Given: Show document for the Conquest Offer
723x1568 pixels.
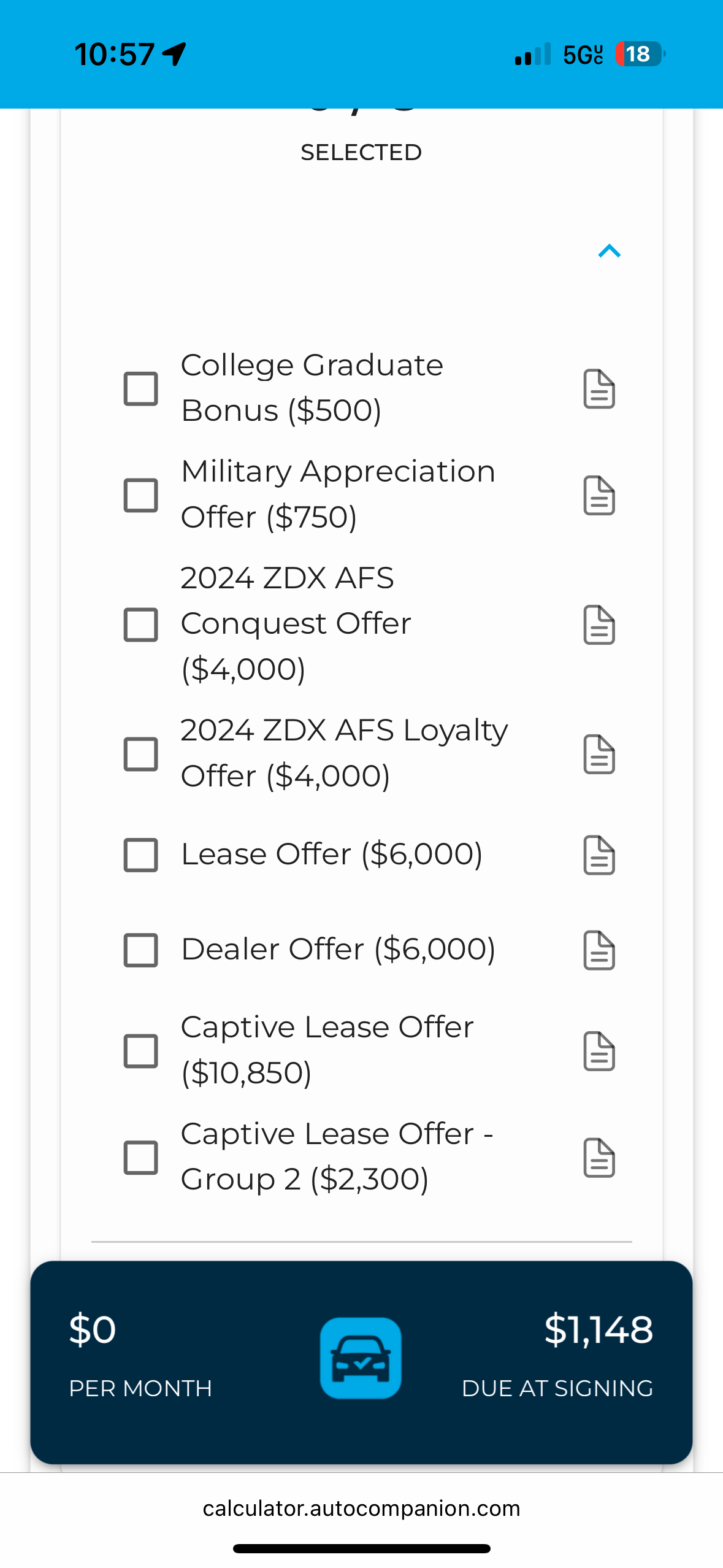Looking at the screenshot, I should (599, 625).
